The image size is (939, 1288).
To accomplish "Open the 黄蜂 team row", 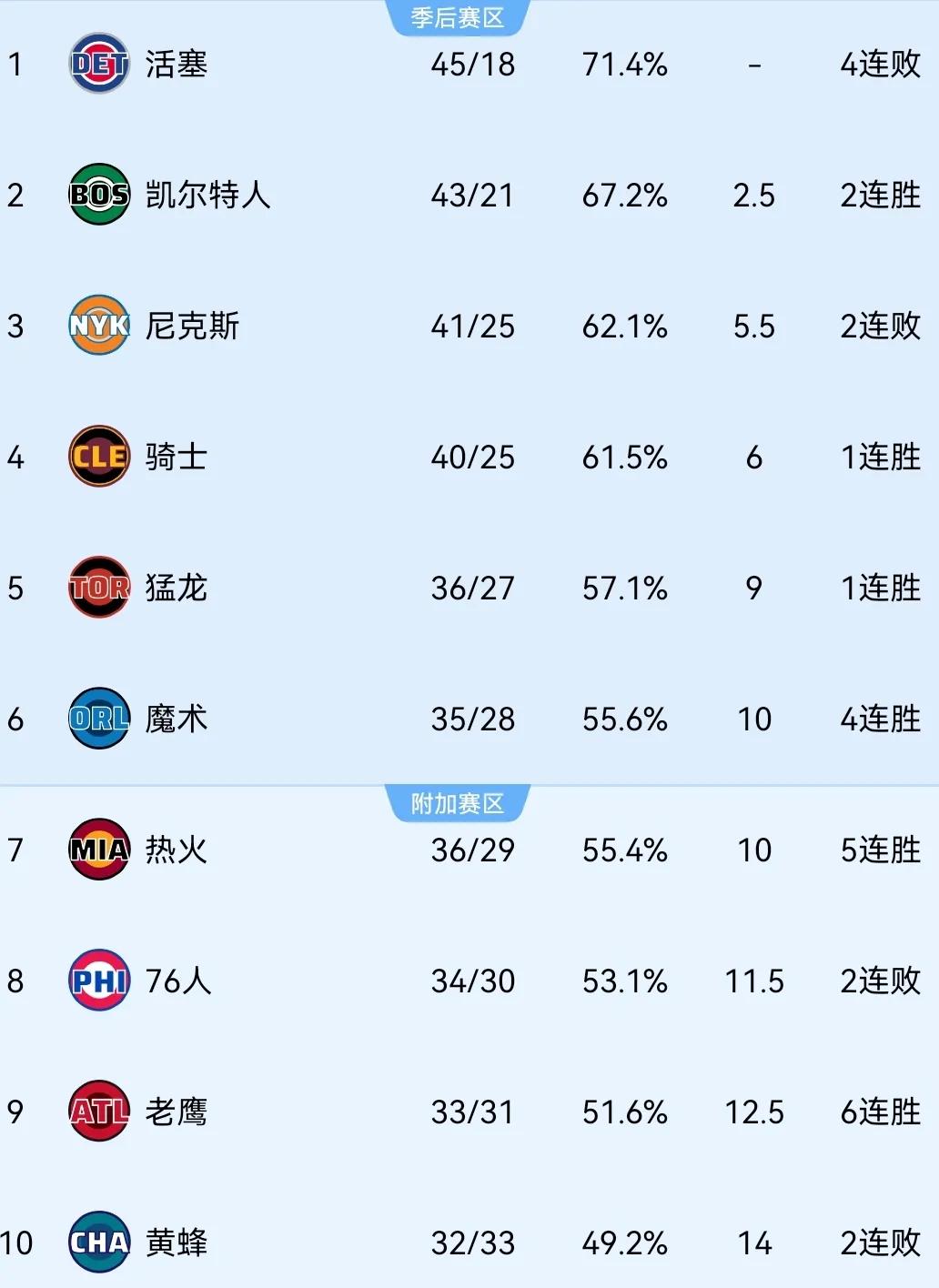I will pos(176,1243).
